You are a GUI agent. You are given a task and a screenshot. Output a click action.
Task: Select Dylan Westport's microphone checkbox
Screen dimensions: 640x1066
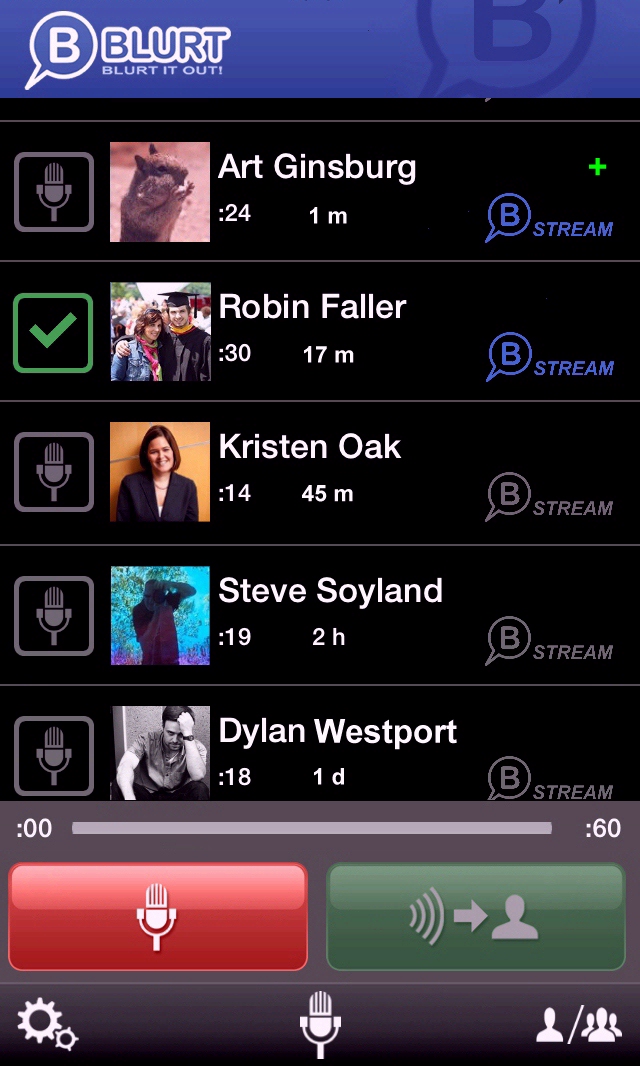click(54, 755)
